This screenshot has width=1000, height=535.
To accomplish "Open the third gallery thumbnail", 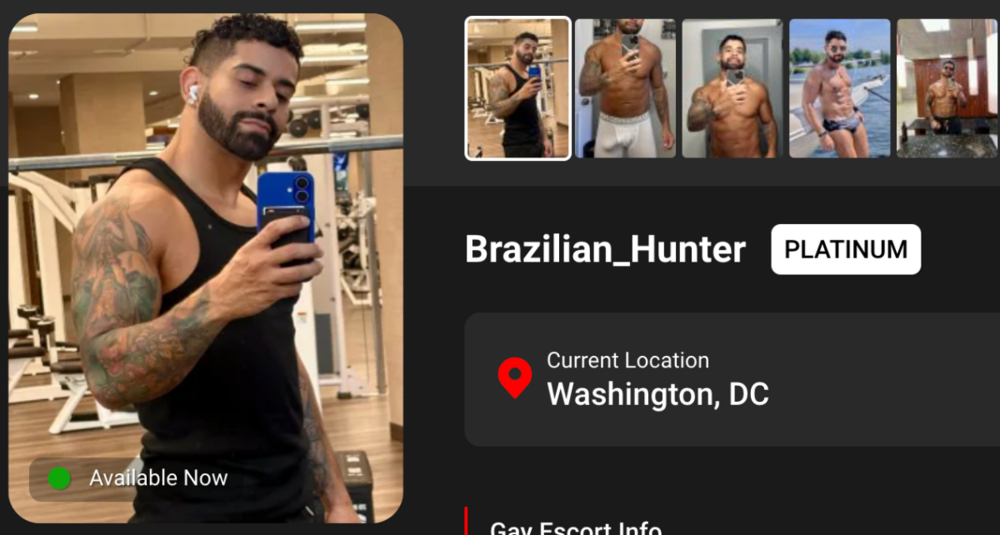I will (732, 88).
